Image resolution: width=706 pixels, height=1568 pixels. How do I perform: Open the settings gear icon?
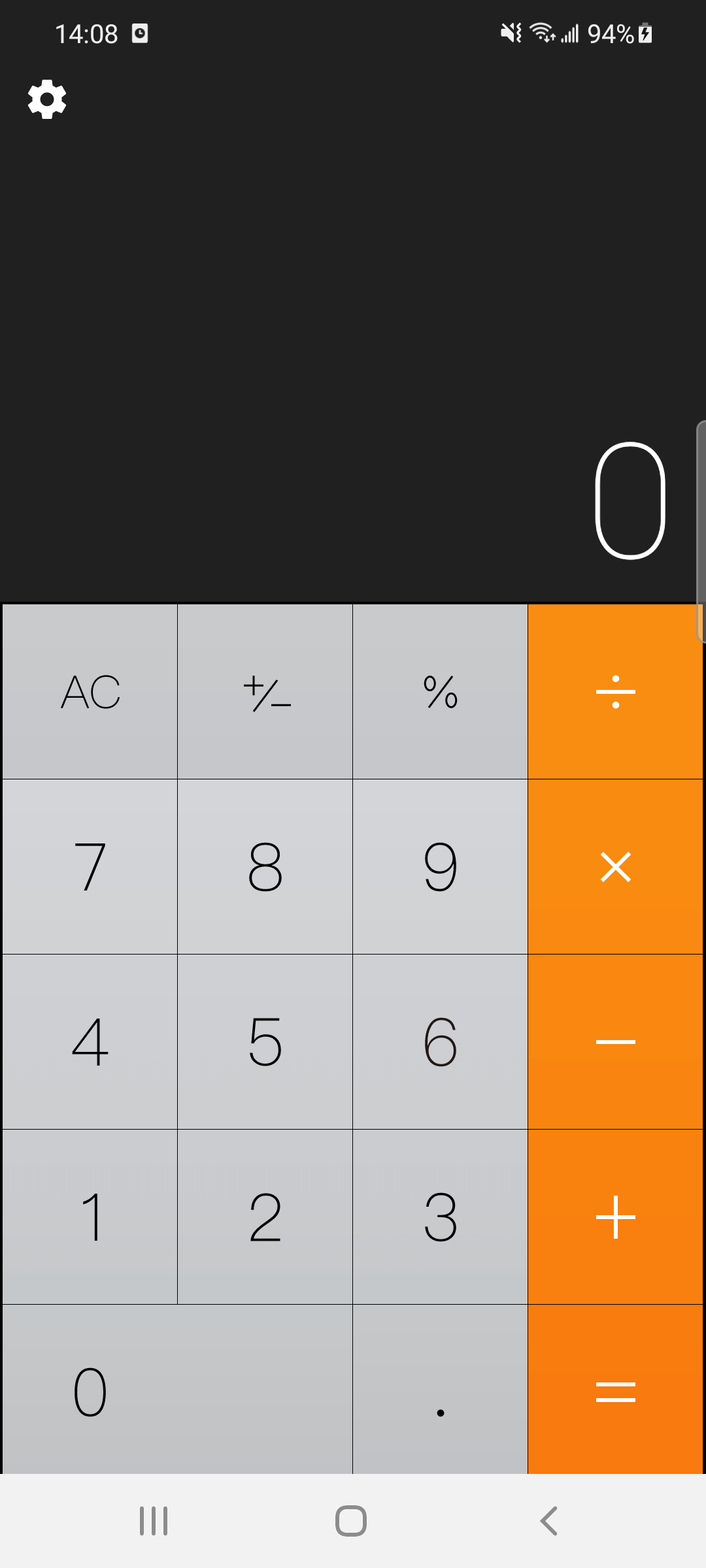47,99
